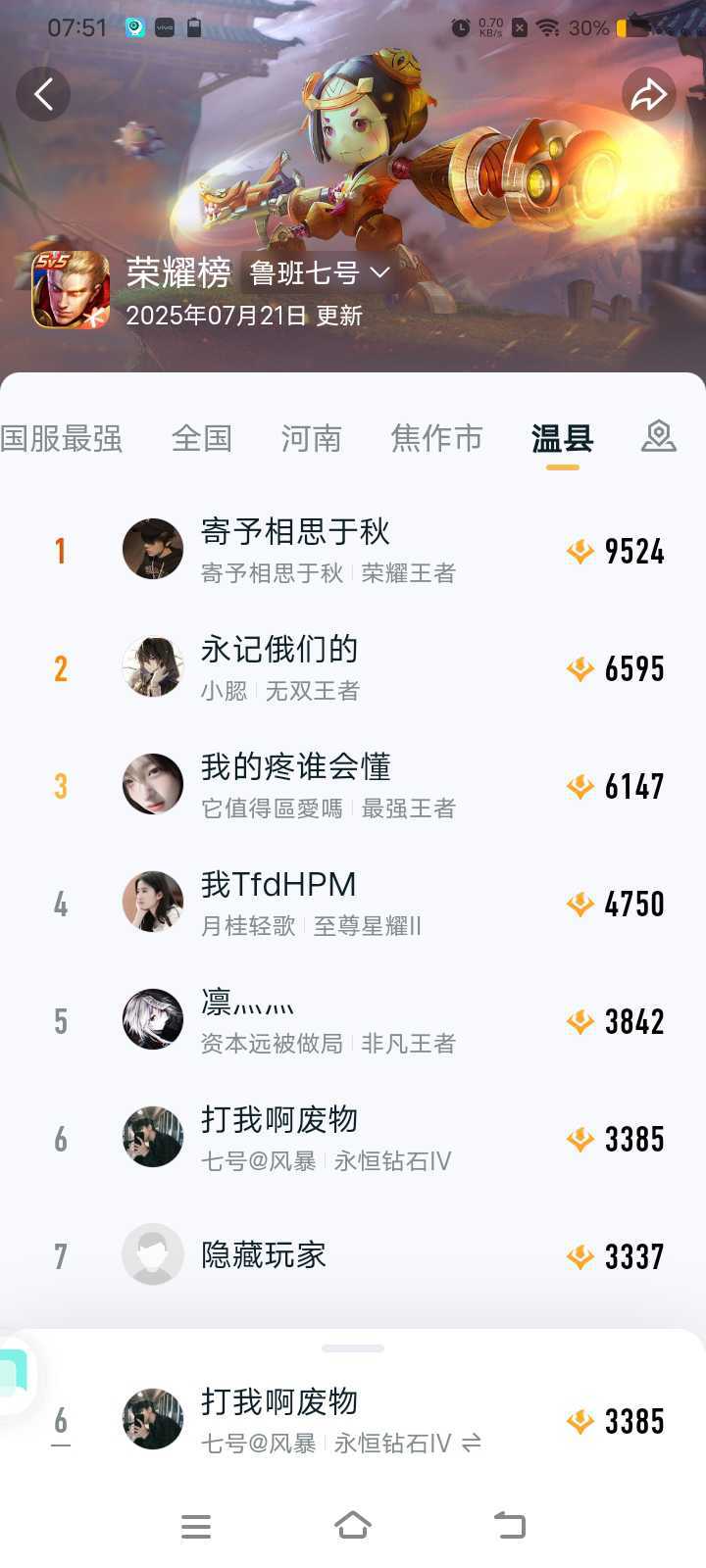Open the profile of 寄予相思于秋

pos(353,550)
